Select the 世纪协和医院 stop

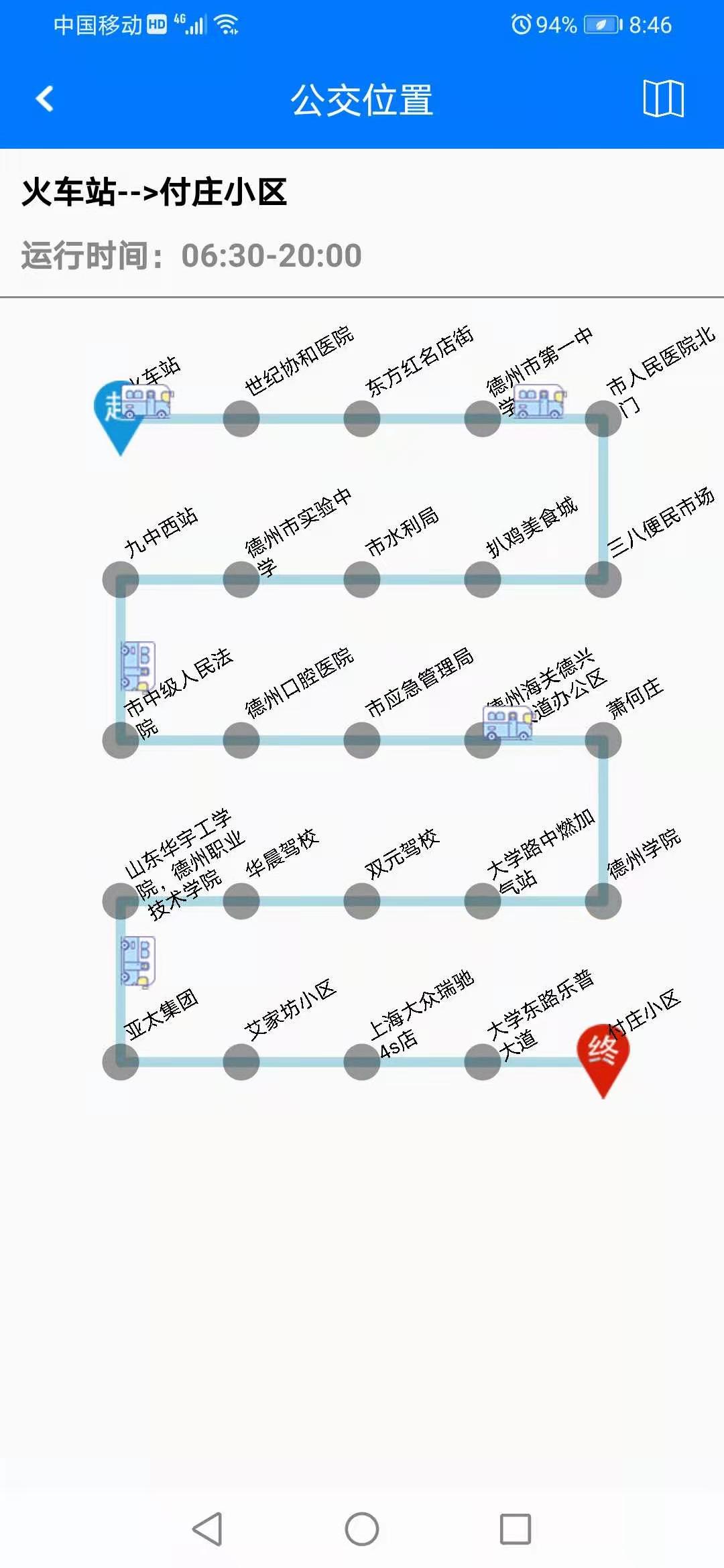pyautogui.click(x=241, y=419)
